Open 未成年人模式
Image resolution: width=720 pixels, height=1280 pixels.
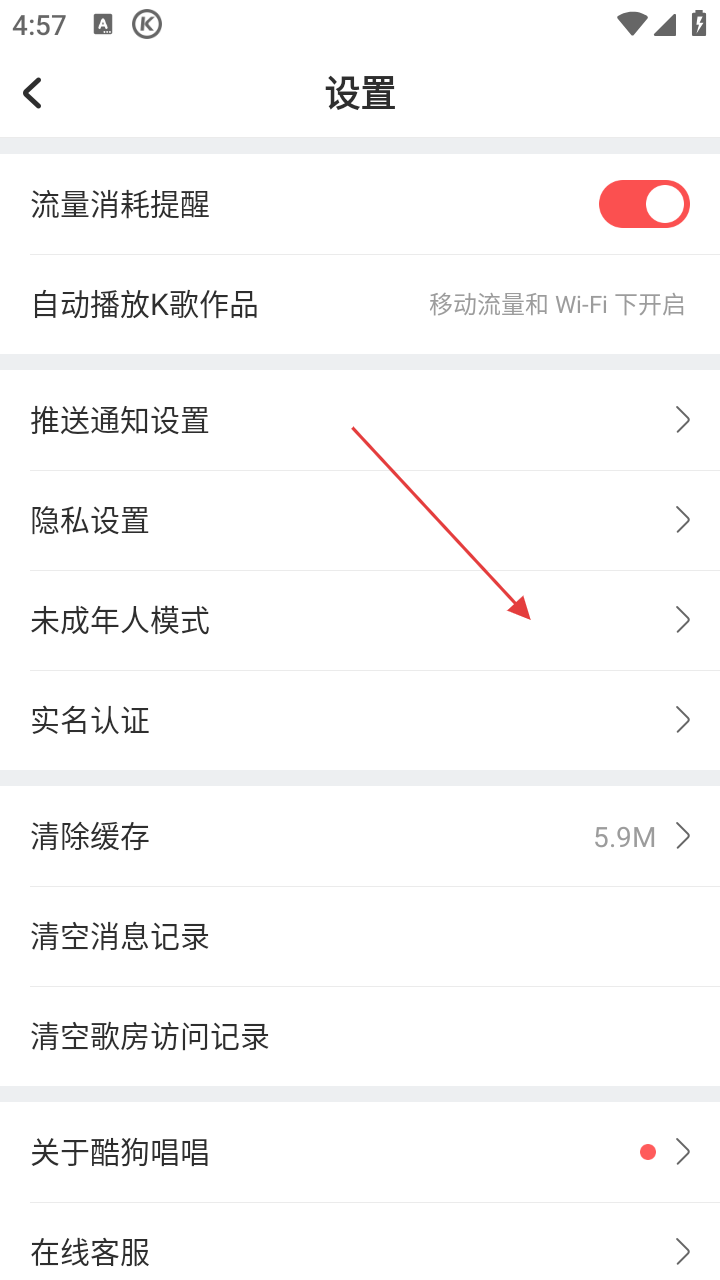coord(360,620)
